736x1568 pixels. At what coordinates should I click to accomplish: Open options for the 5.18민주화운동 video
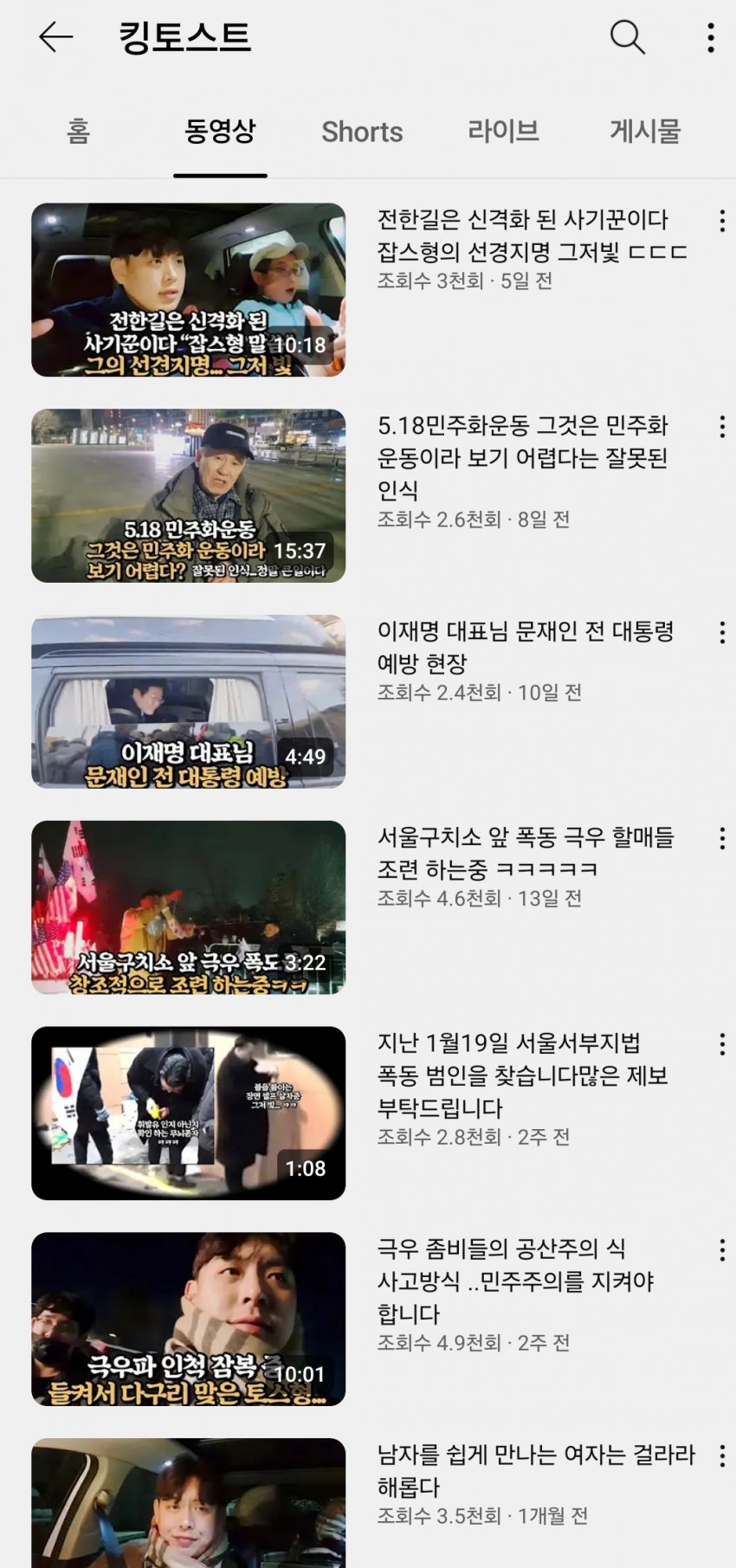722,427
